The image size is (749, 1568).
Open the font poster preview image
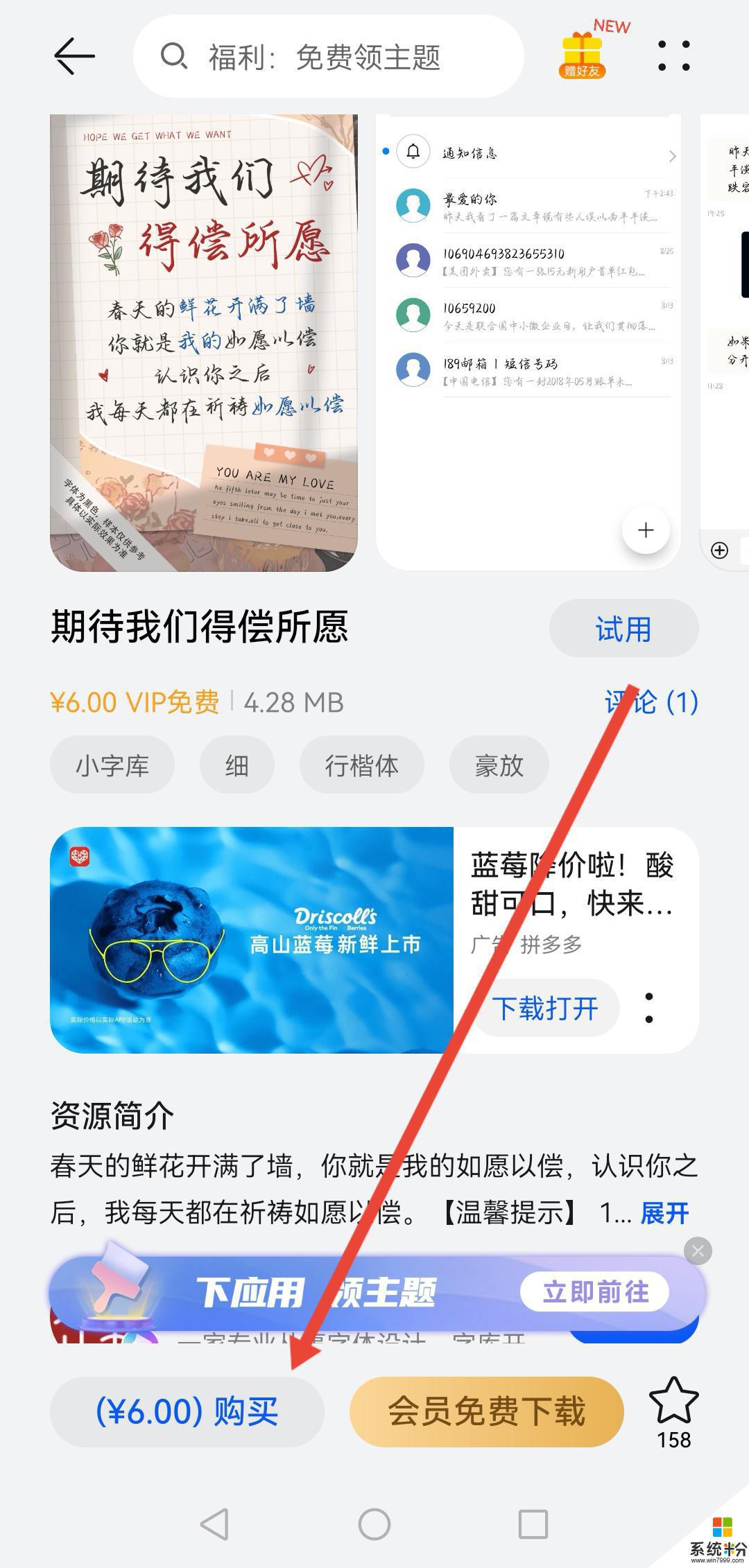[x=203, y=342]
